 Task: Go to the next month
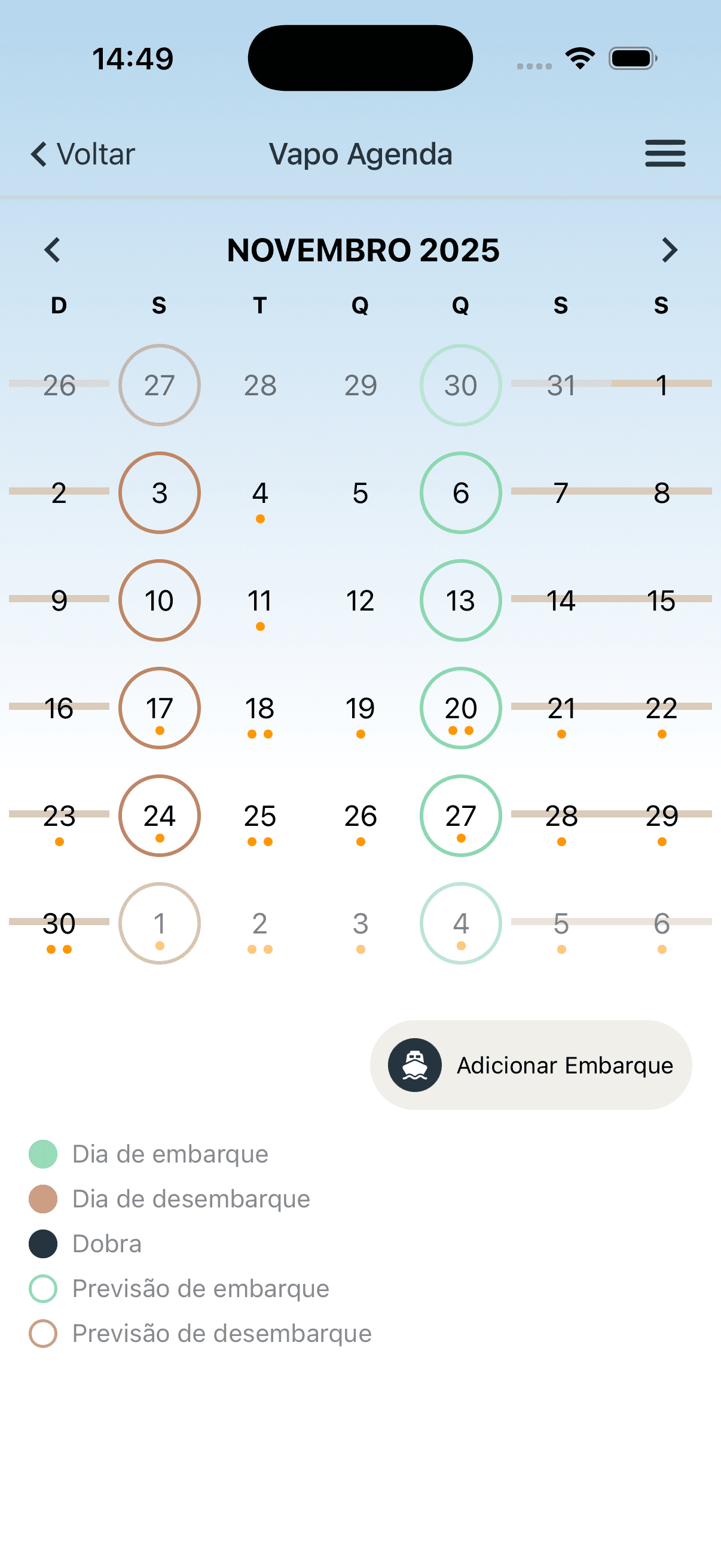[x=669, y=249]
